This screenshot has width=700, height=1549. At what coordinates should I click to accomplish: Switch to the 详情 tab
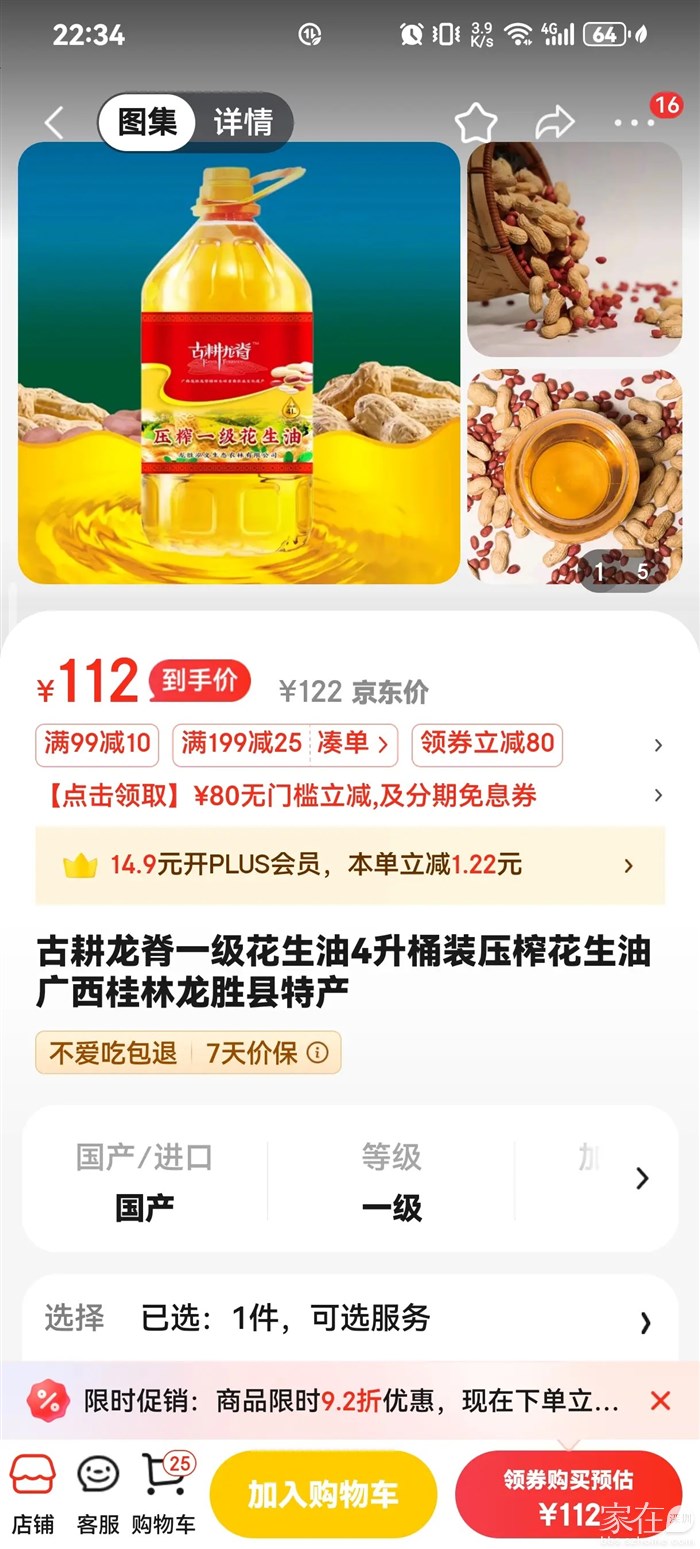[243, 122]
